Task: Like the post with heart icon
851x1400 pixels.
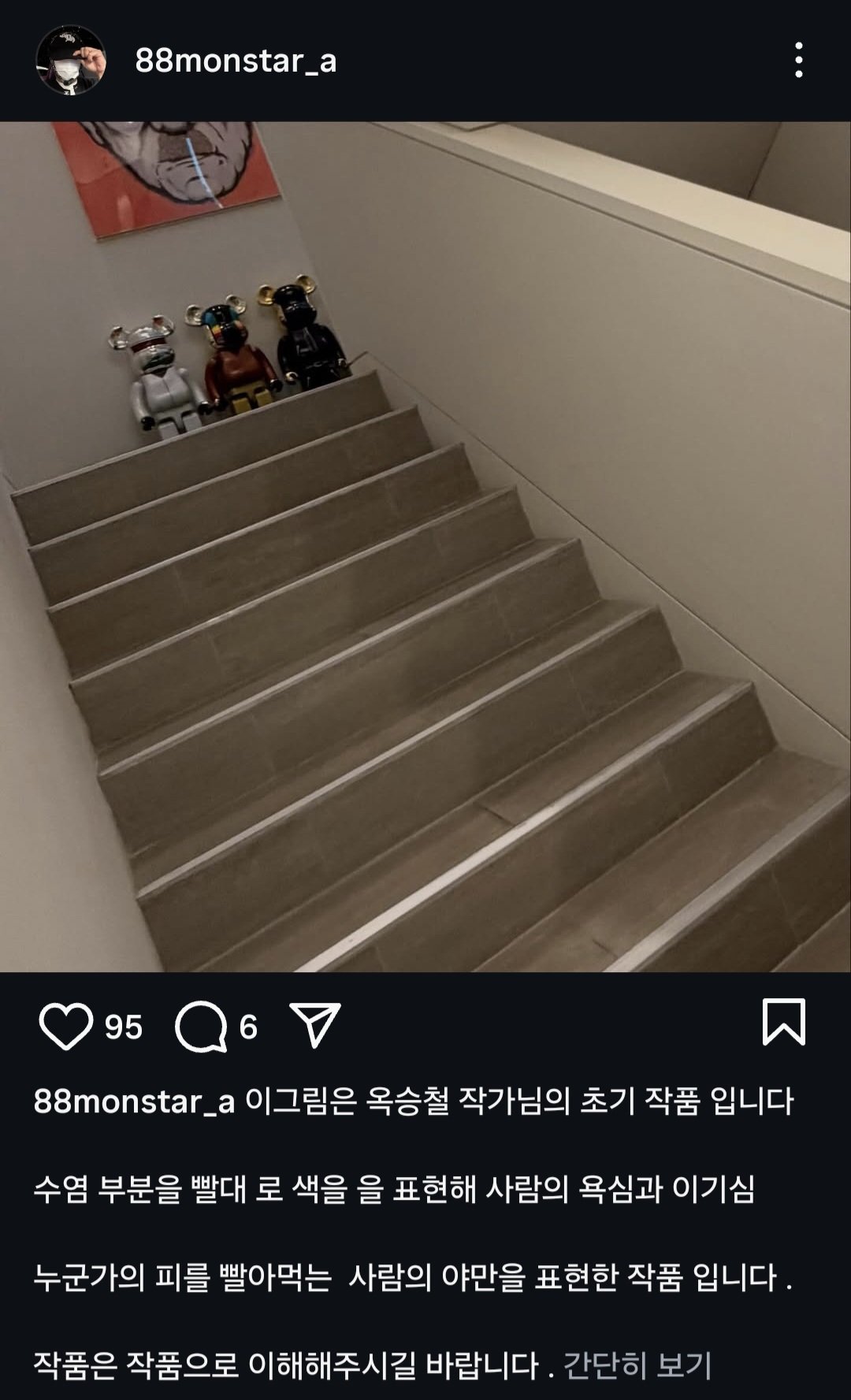Action: pyautogui.click(x=66, y=1026)
